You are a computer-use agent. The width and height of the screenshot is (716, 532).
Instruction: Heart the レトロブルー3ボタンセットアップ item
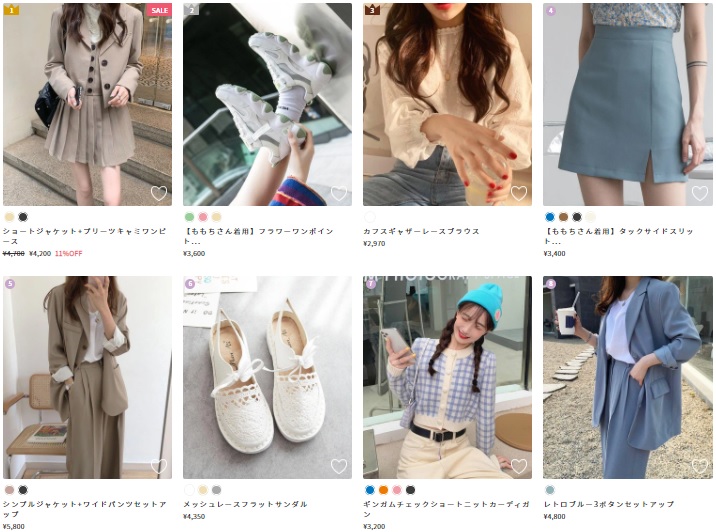(x=698, y=466)
